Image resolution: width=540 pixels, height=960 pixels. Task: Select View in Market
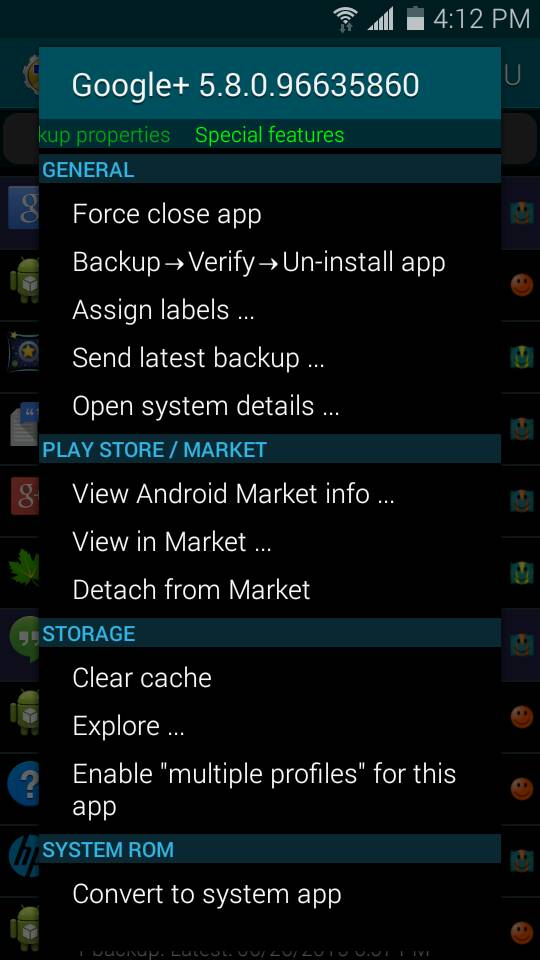click(270, 542)
